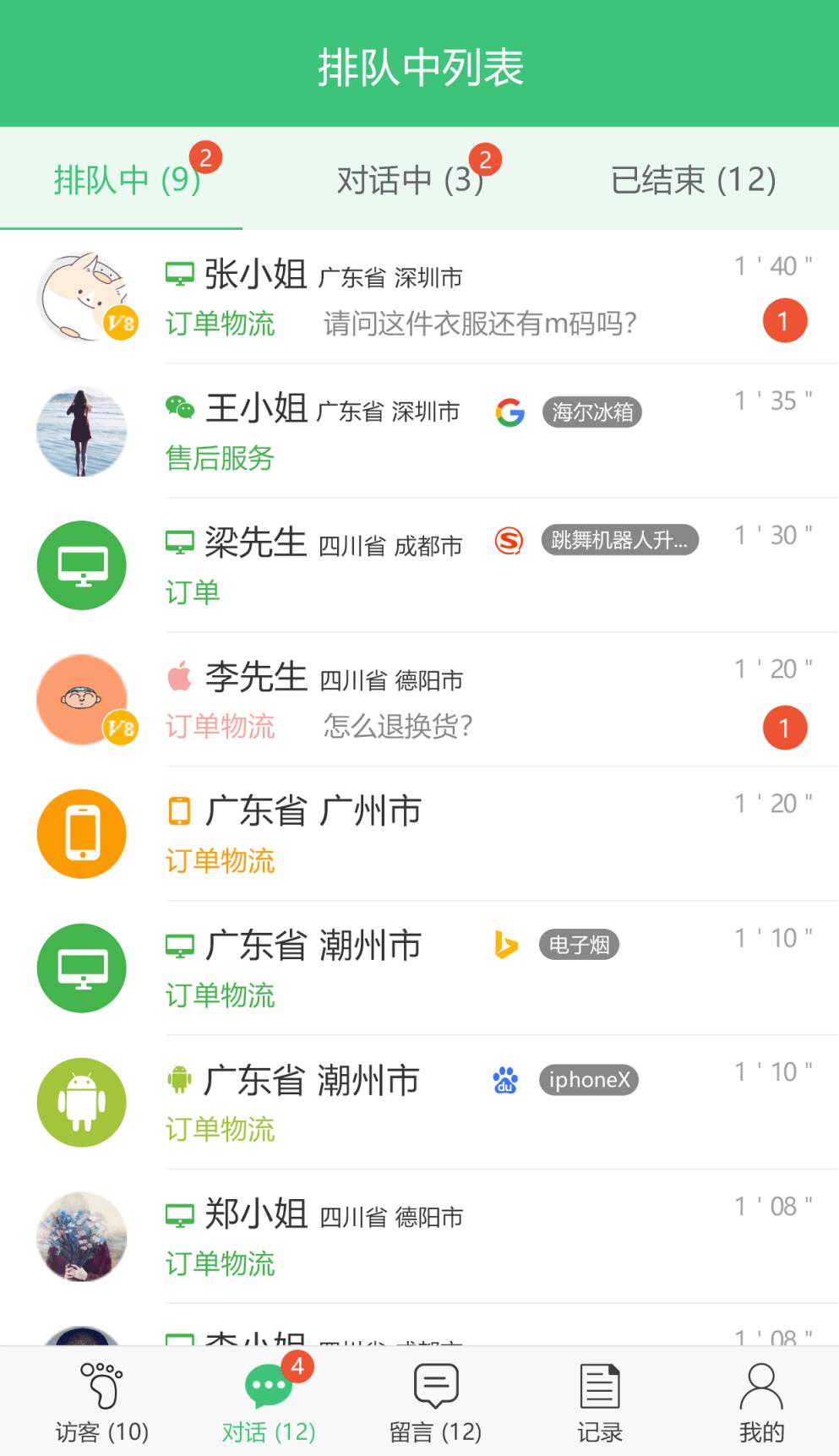Click the orange phone avatar for 广州市 visitor
839x1456 pixels.
(81, 833)
